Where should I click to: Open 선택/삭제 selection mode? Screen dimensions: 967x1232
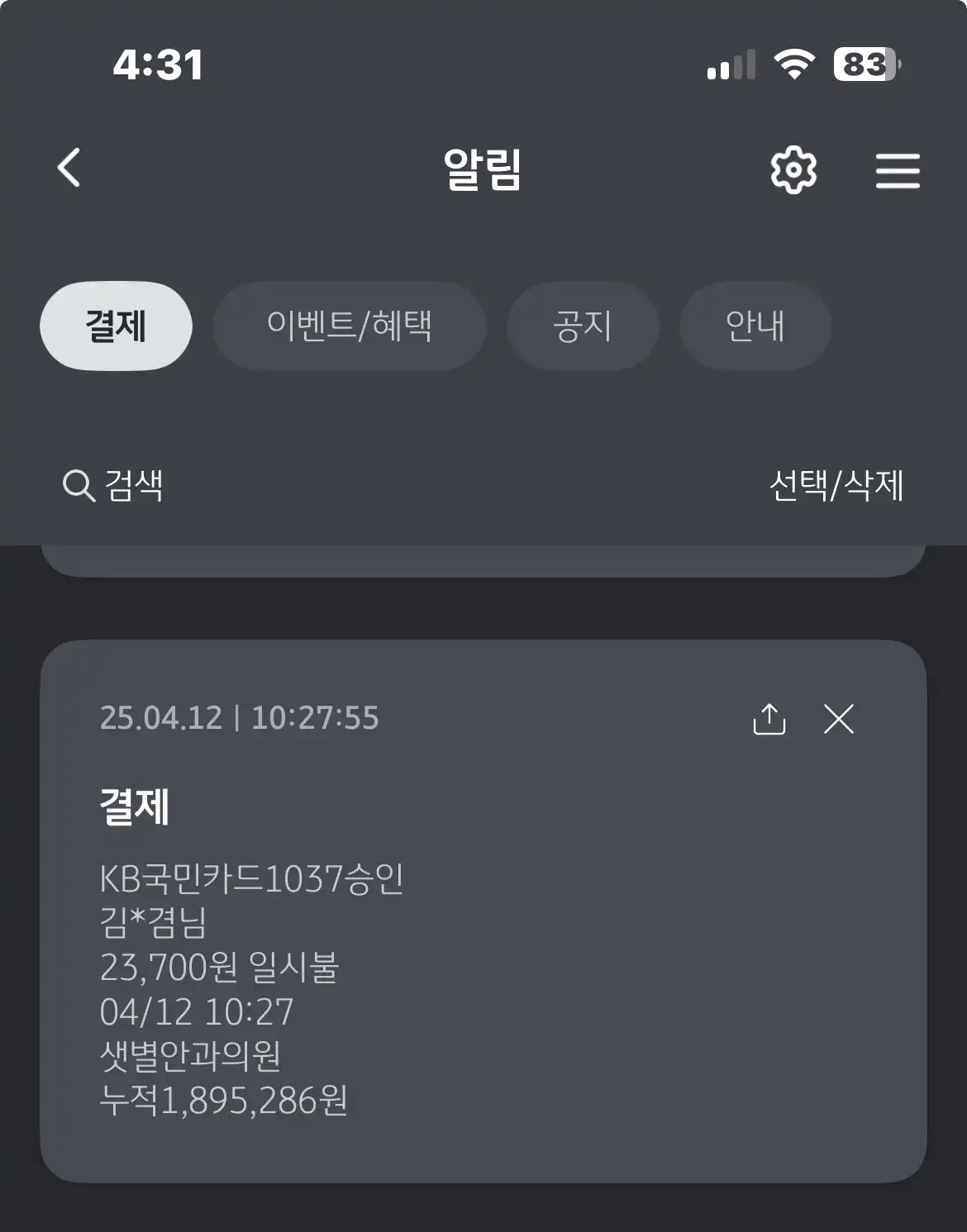(x=837, y=487)
